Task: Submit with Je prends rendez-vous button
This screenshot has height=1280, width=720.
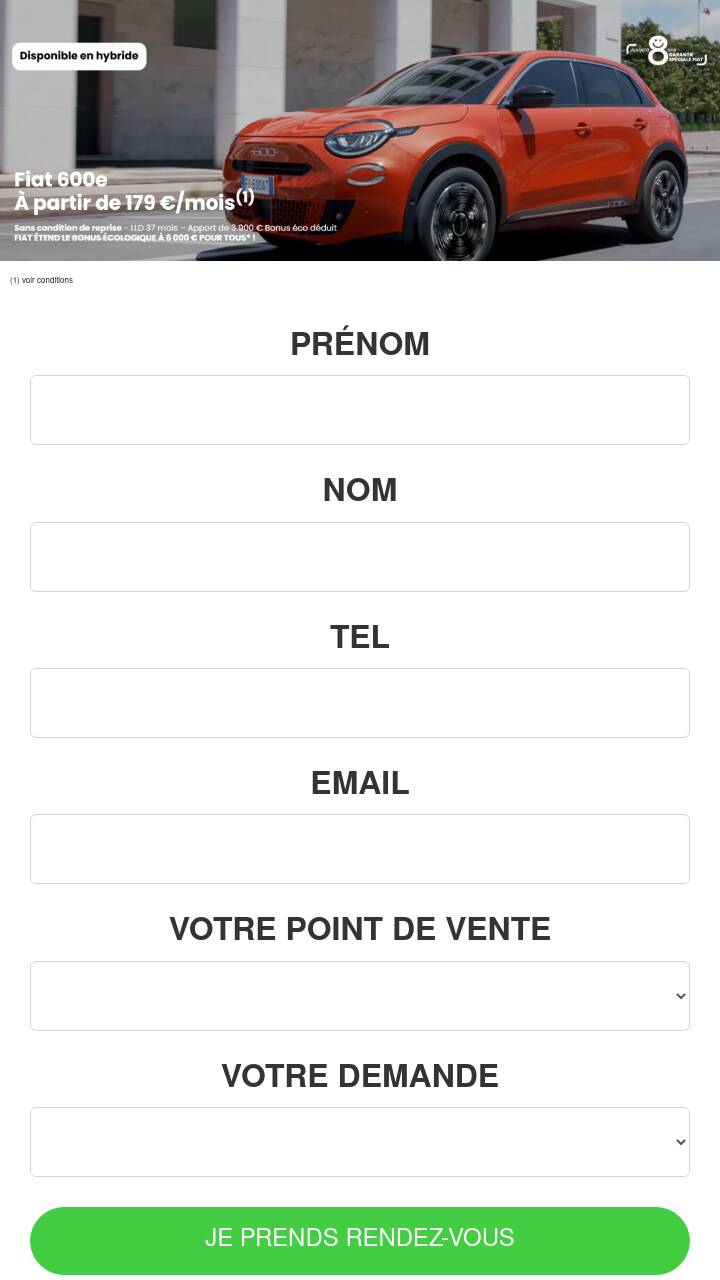Action: pos(360,1241)
